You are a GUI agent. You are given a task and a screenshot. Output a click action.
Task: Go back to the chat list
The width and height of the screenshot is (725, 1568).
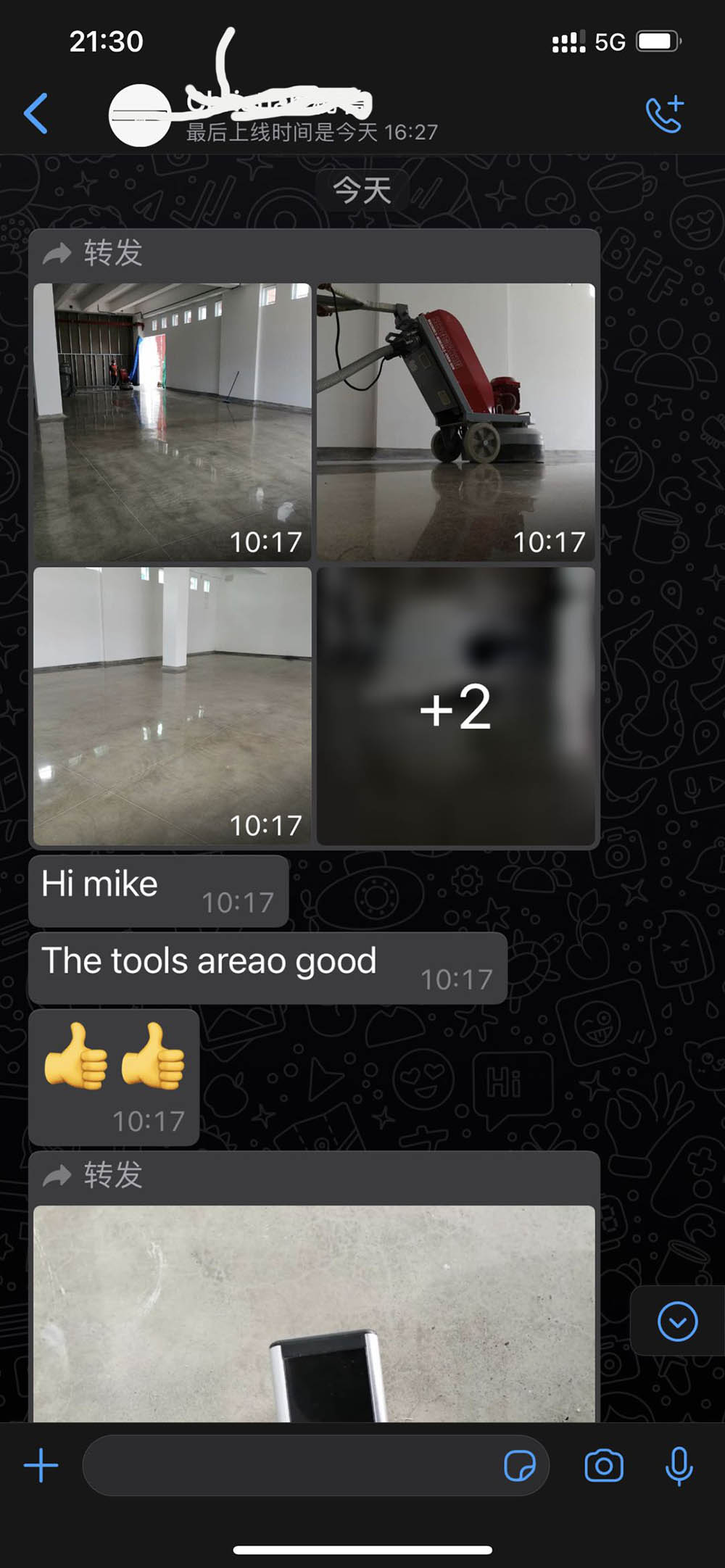coord(36,114)
